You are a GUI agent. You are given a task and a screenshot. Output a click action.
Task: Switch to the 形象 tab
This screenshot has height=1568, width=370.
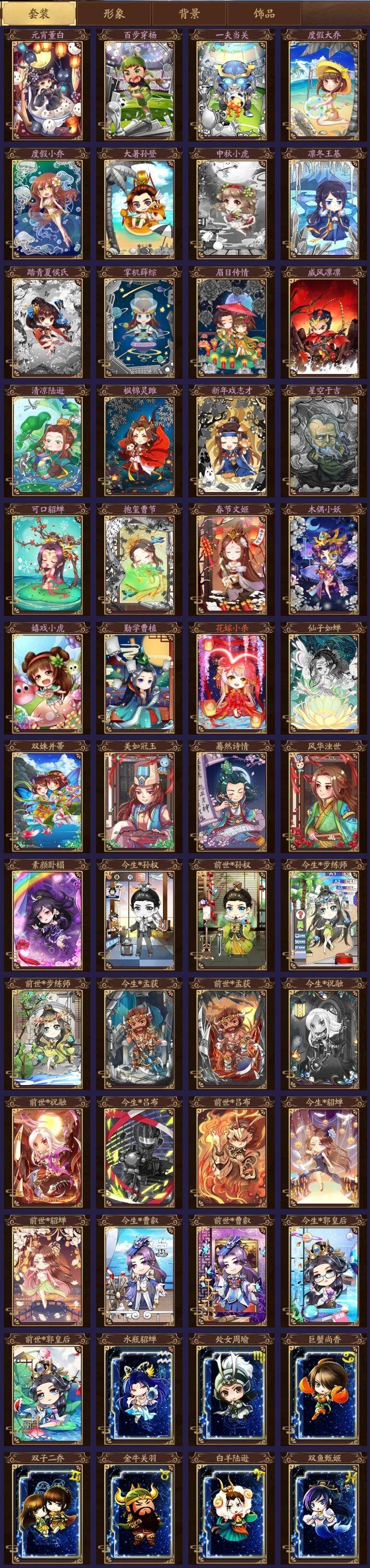114,13
